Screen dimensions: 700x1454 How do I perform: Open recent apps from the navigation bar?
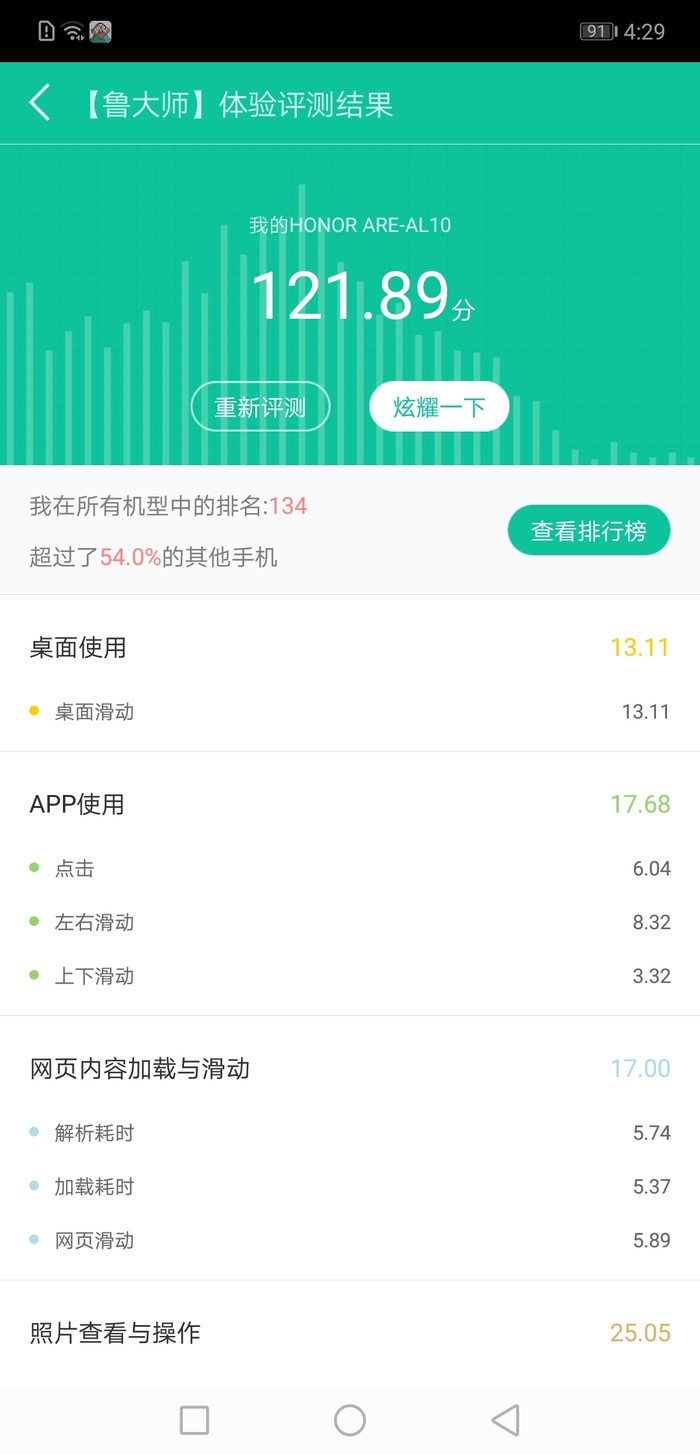coord(194,1420)
